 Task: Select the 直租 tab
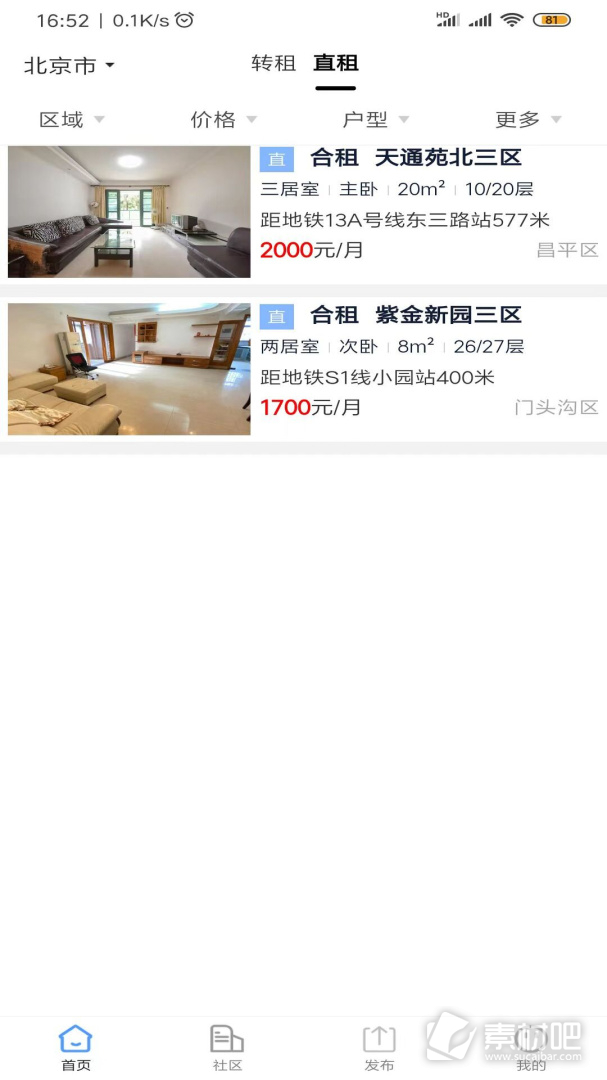pos(336,63)
